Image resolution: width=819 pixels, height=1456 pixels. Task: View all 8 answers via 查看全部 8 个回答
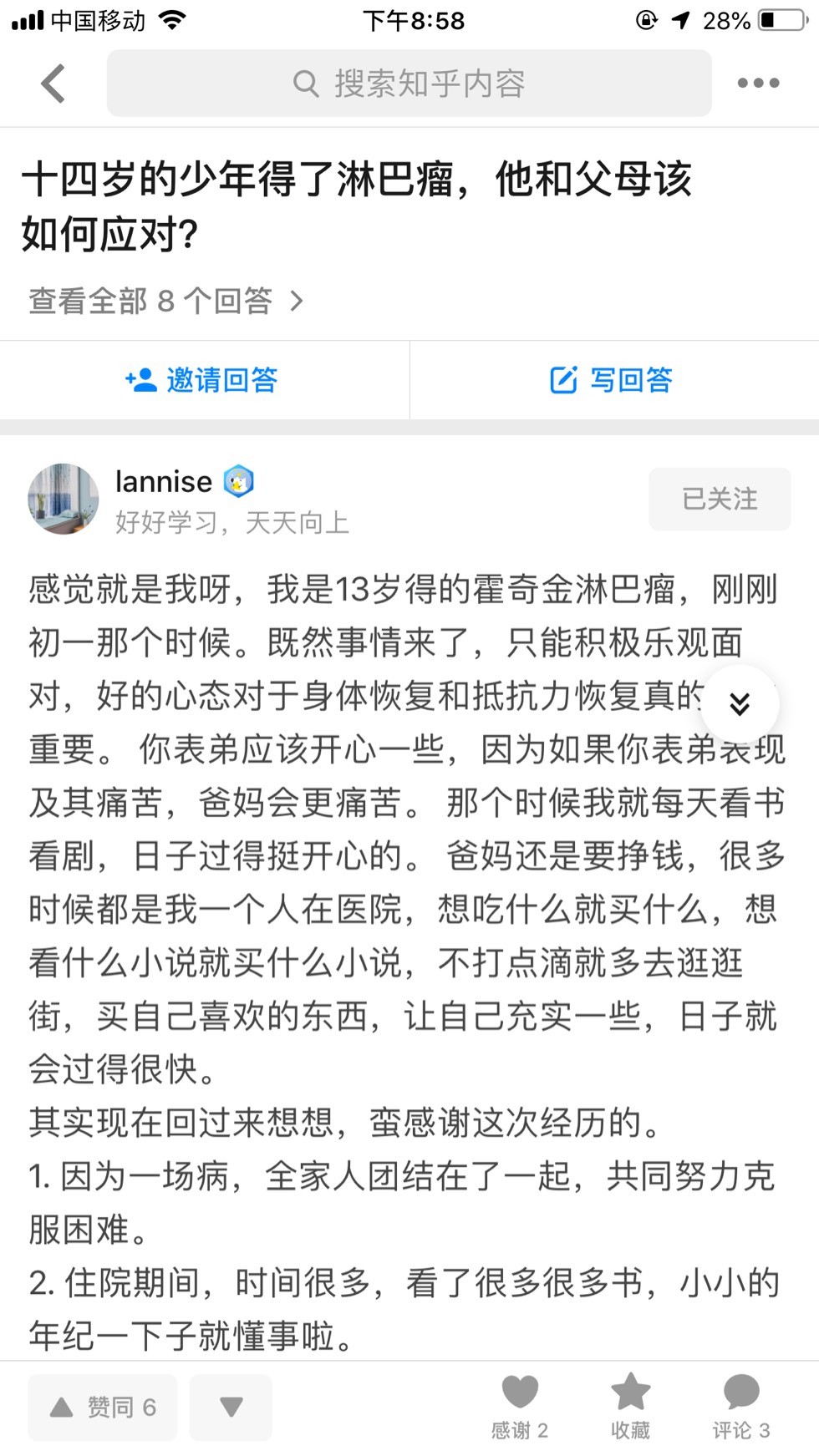[x=165, y=301]
